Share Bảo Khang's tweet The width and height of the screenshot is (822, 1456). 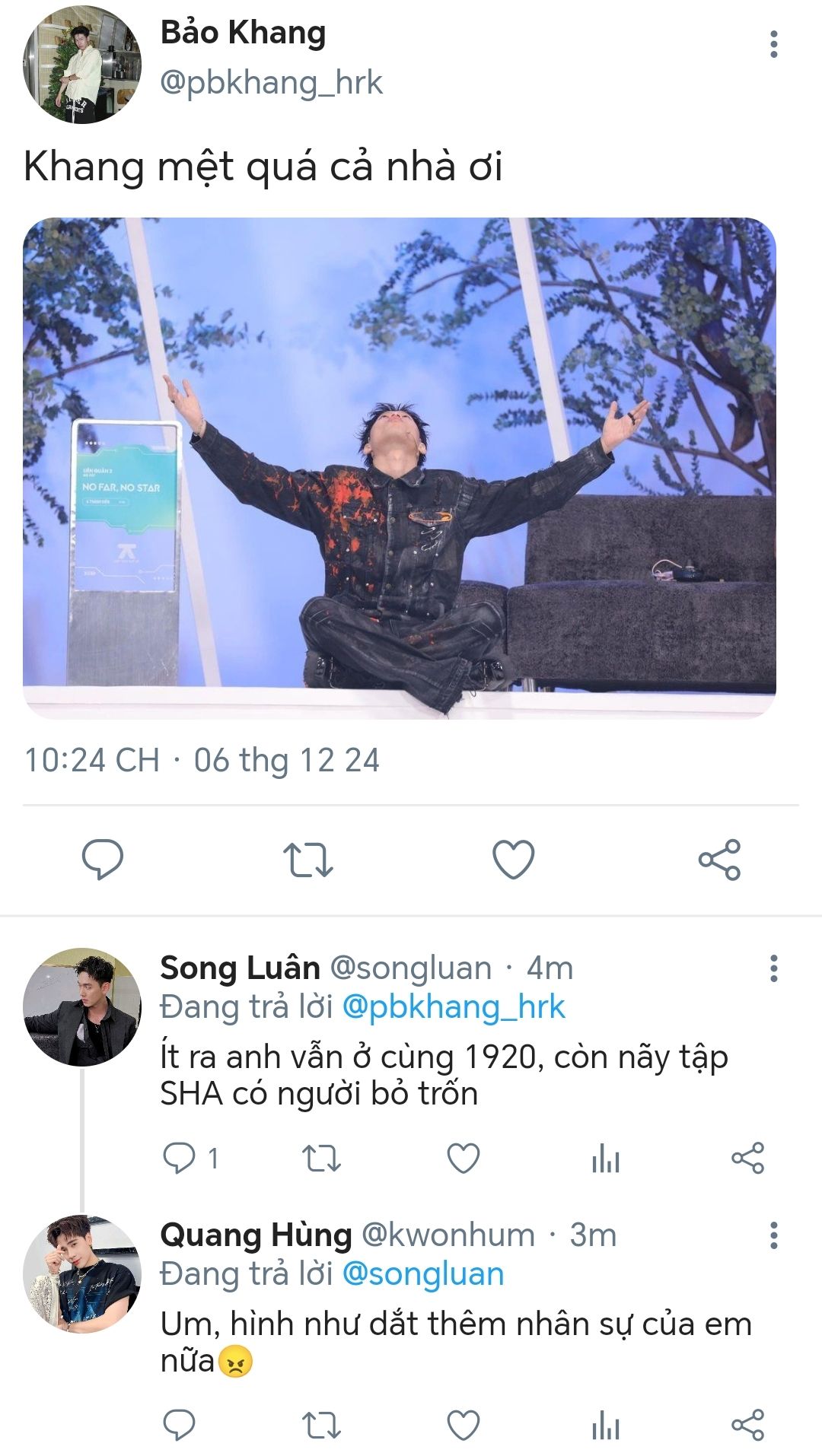(x=719, y=859)
